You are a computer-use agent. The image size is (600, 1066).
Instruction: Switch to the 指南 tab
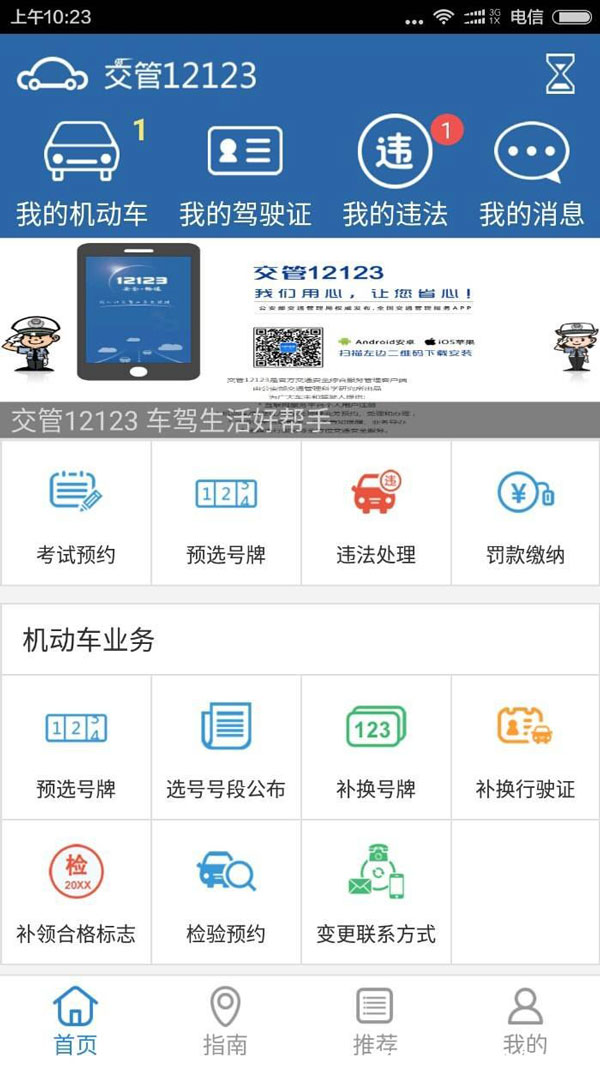[x=226, y=1020]
